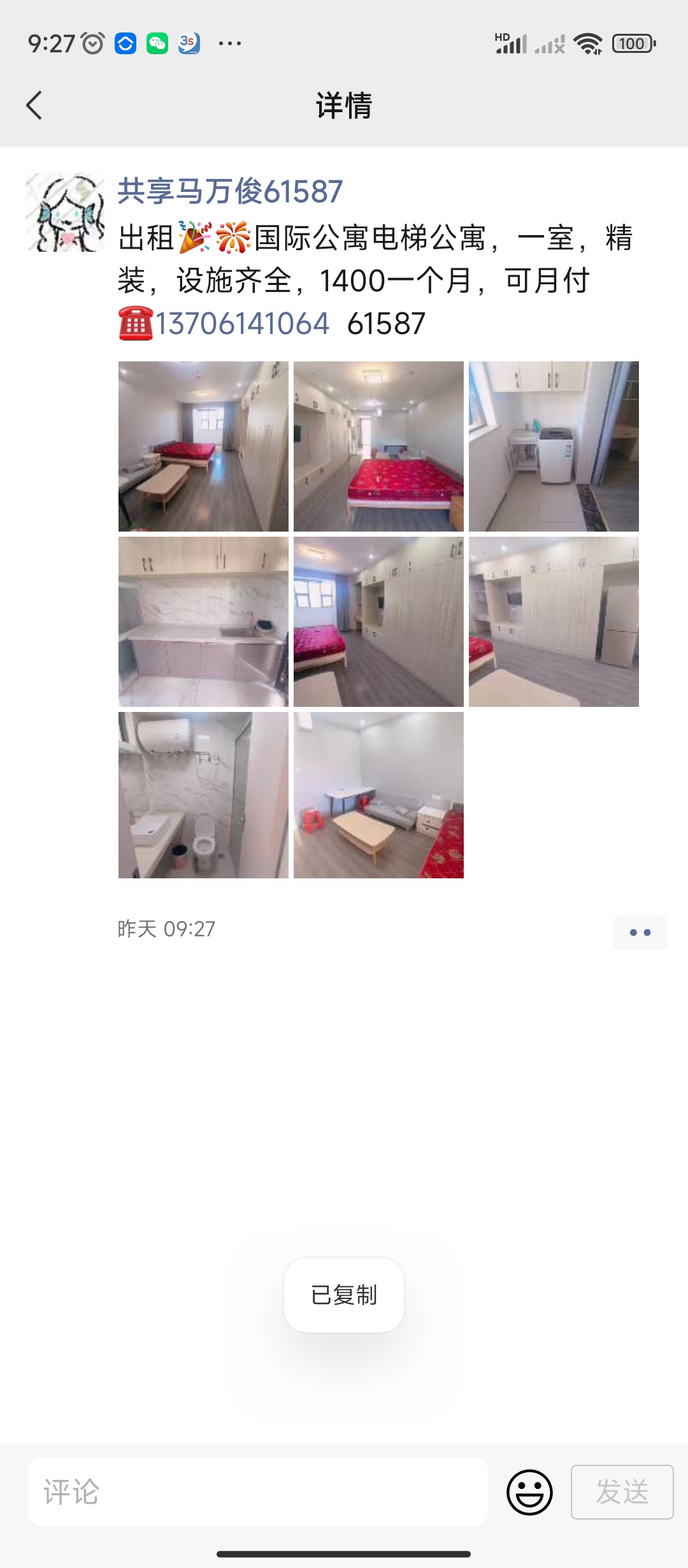This screenshot has height=1568, width=688.
Task: Open the bathroom photo
Action: pyautogui.click(x=203, y=795)
